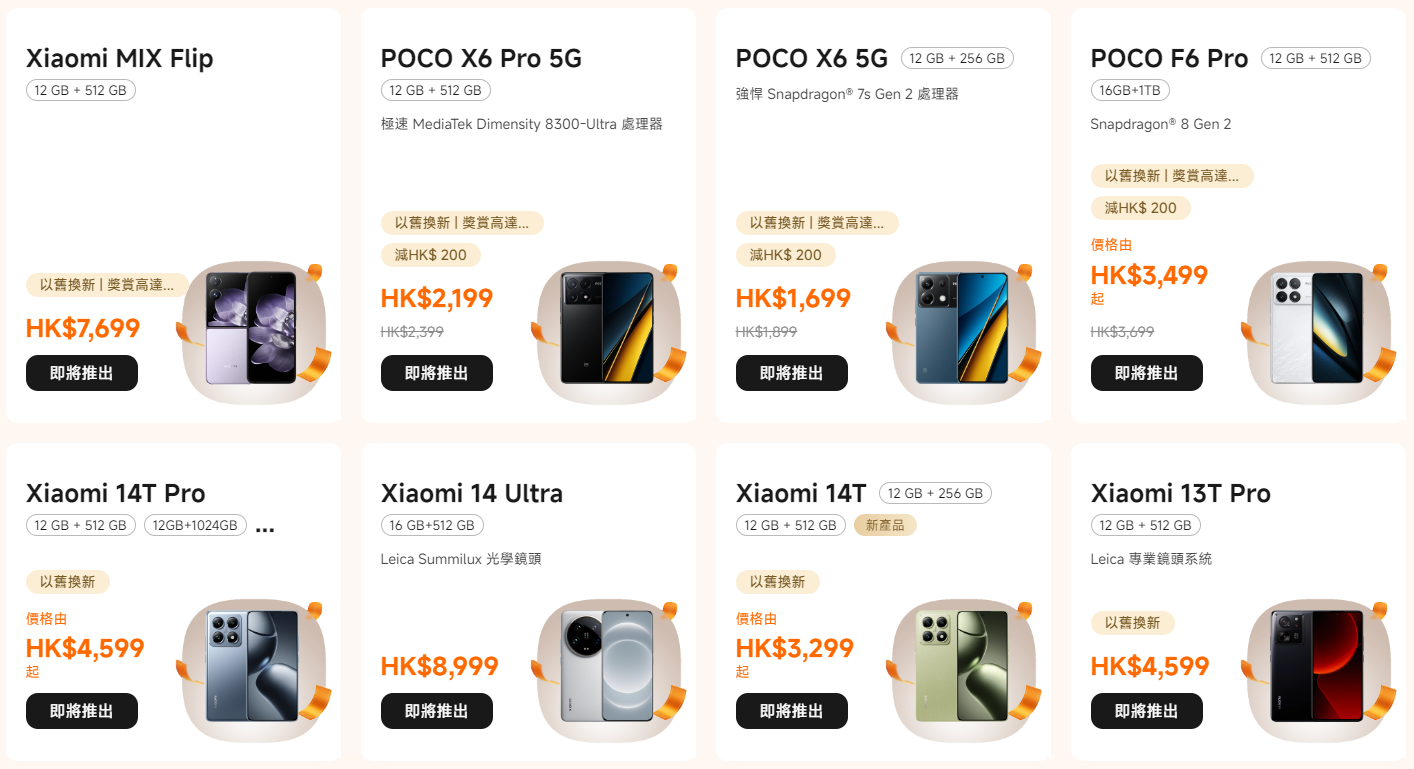Choose 12GB+1024GB option for Xiaomi 14T Pro

195,525
